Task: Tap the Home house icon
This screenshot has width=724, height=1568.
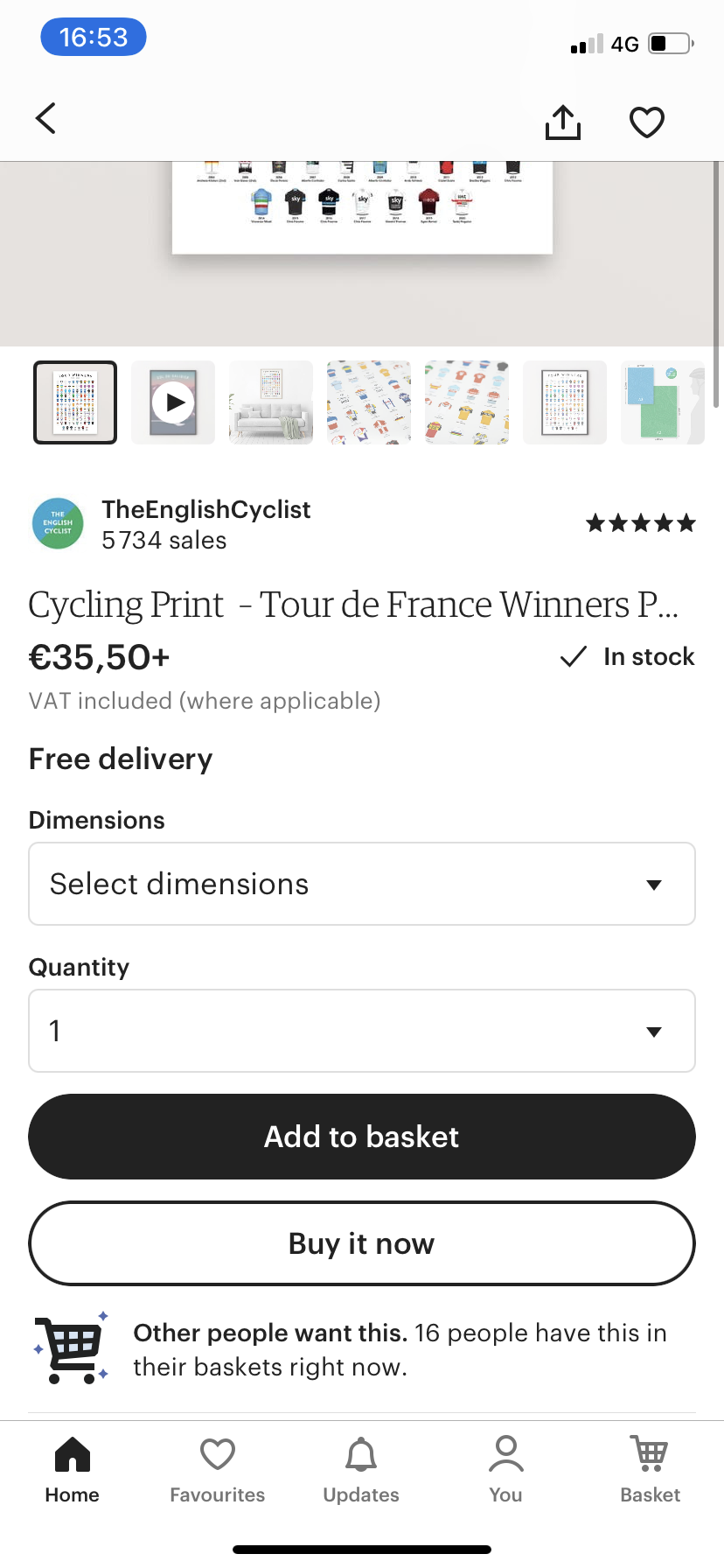Action: coord(71,1453)
